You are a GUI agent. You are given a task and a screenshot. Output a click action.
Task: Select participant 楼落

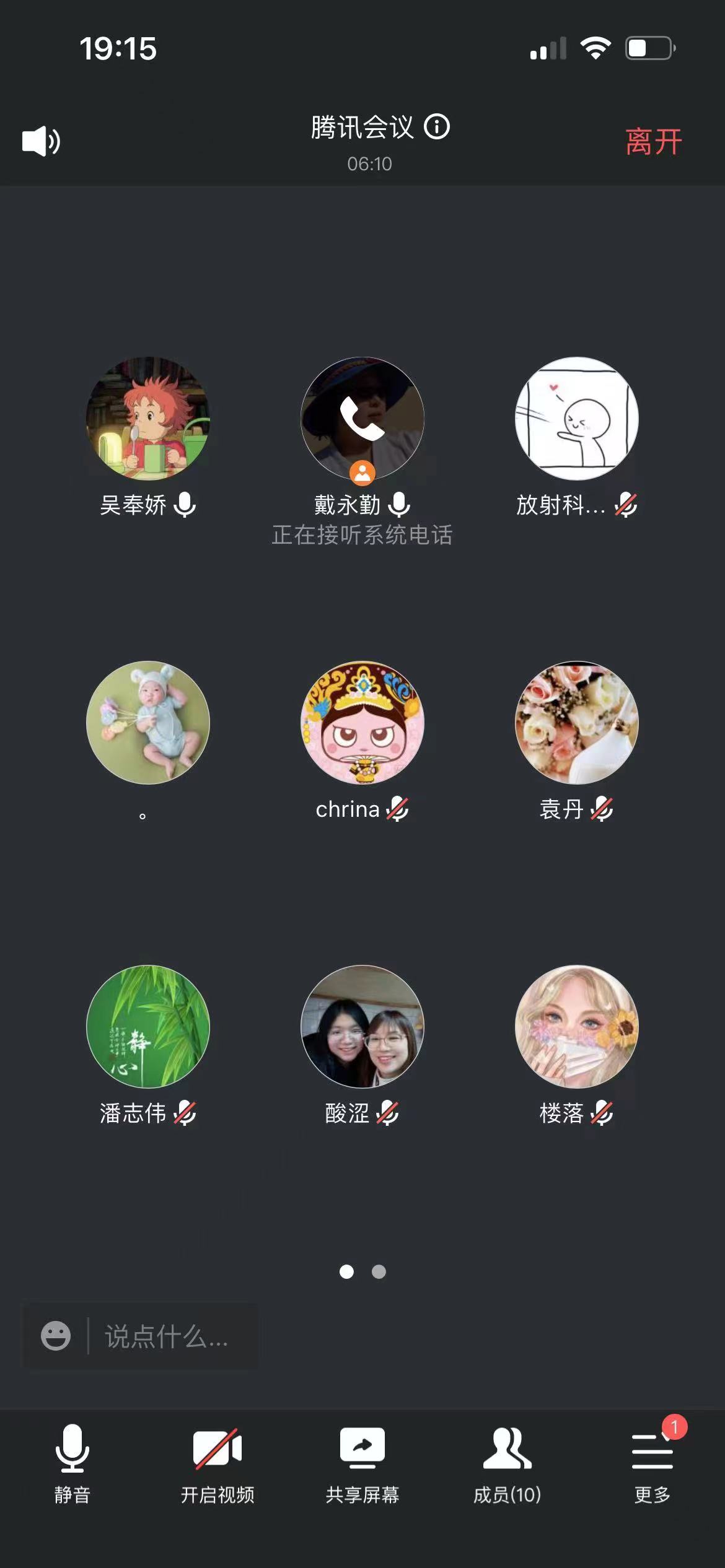pyautogui.click(x=576, y=1027)
